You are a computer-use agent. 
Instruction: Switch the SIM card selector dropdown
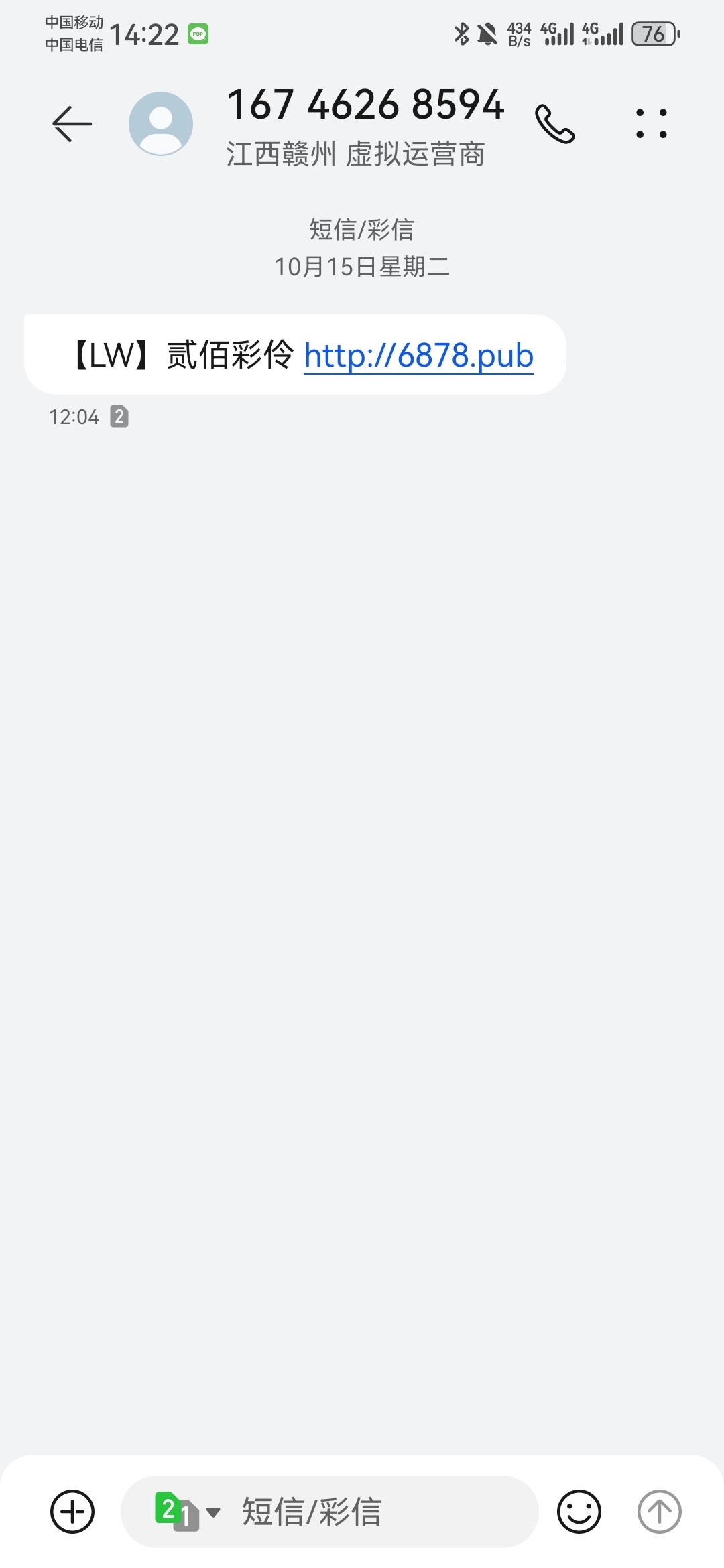pos(187,1511)
